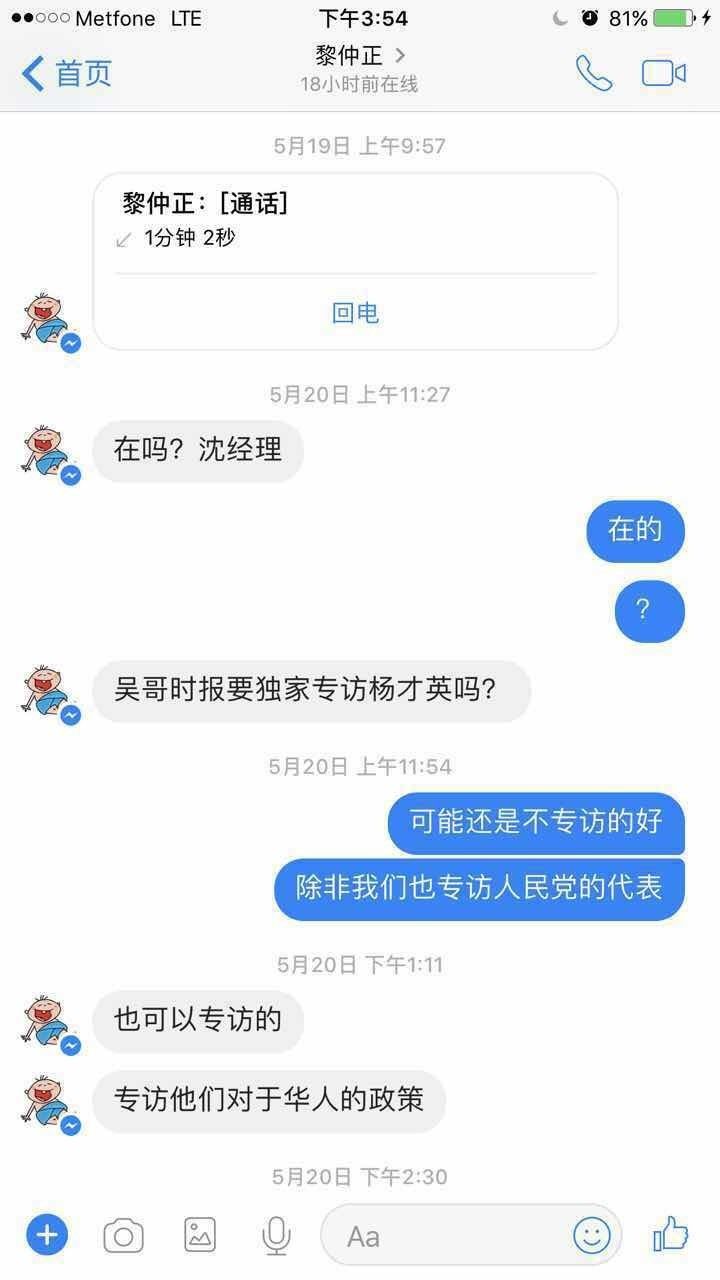
Task: Open the camera
Action: click(123, 1236)
